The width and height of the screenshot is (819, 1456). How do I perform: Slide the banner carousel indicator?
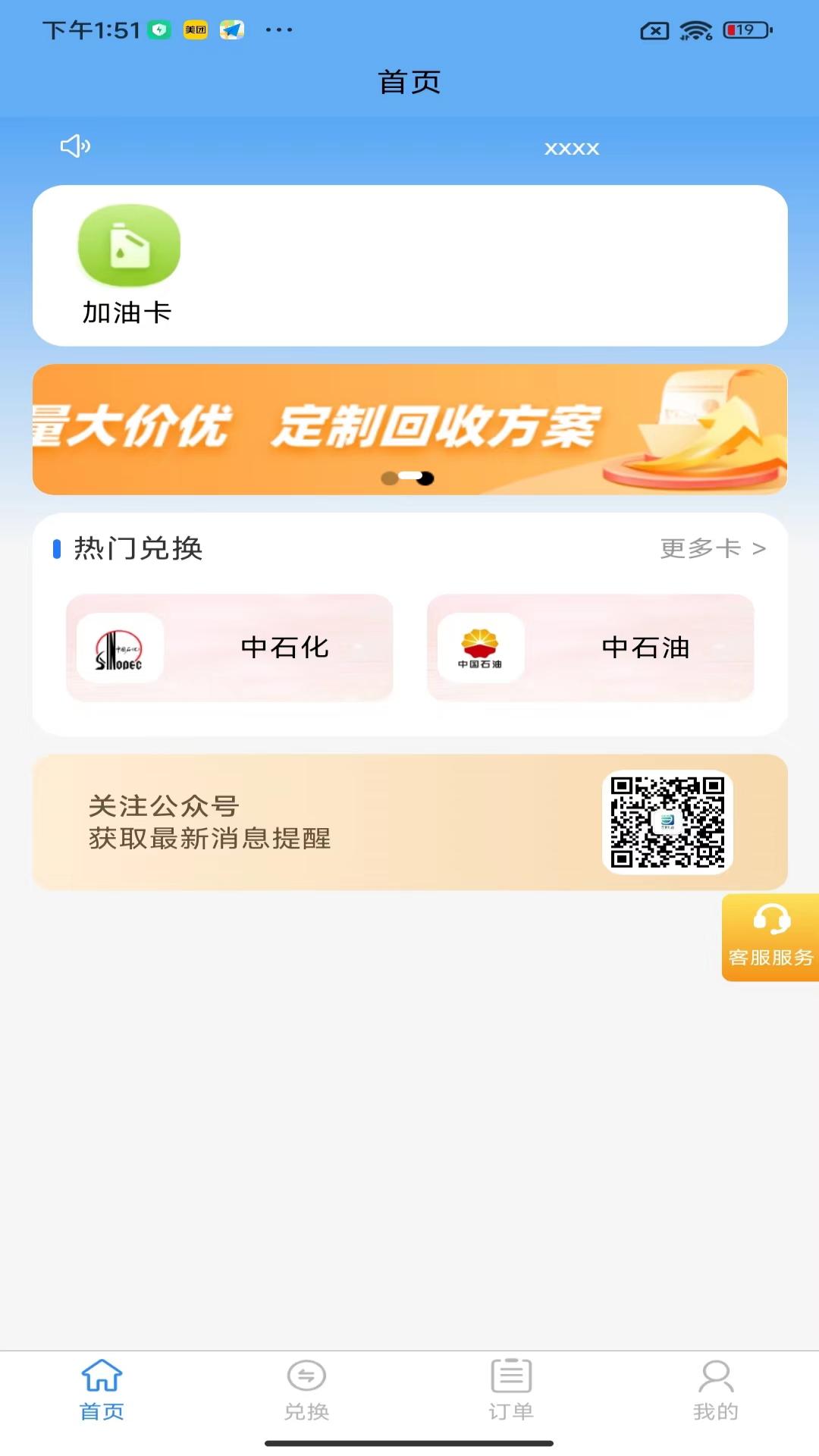(409, 479)
